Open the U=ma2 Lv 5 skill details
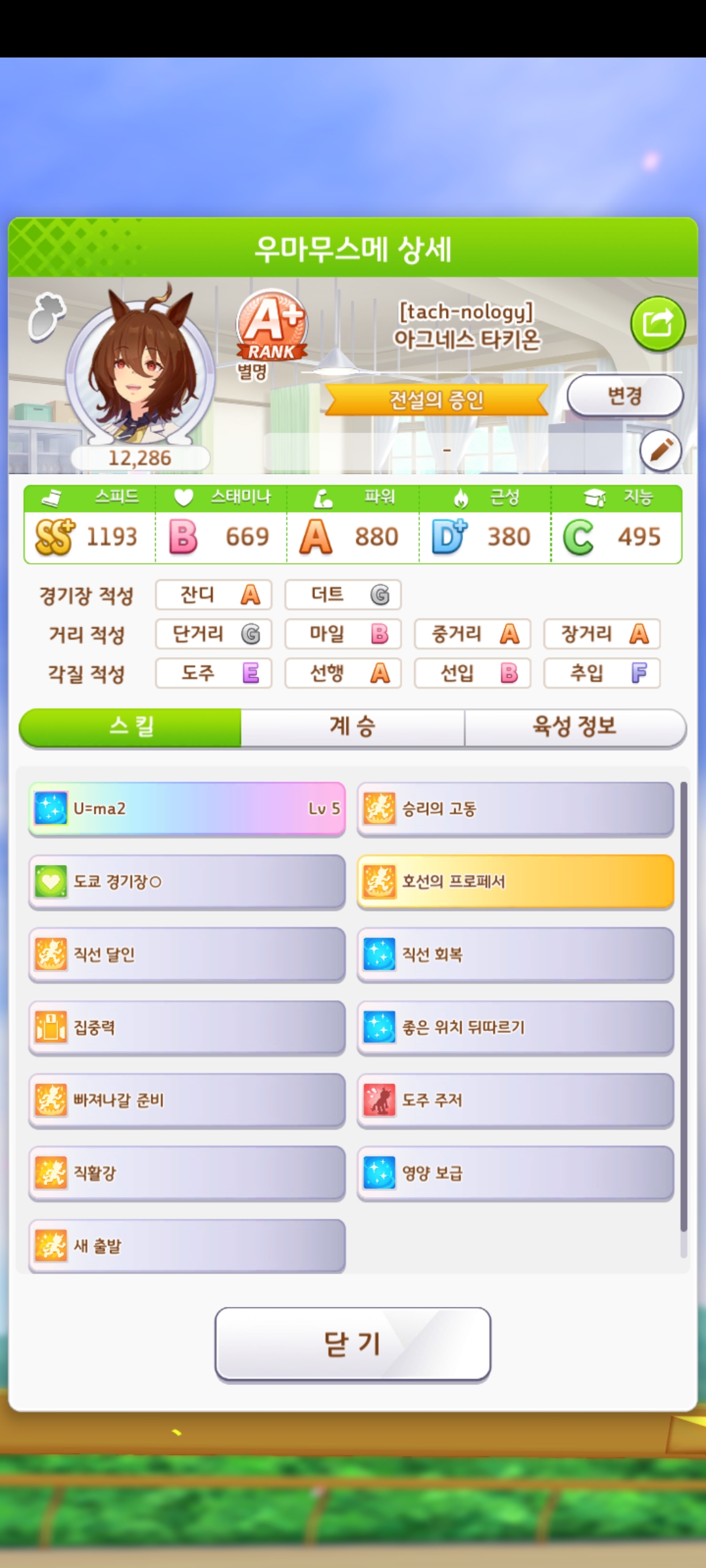Viewport: 706px width, 1568px height. click(187, 809)
